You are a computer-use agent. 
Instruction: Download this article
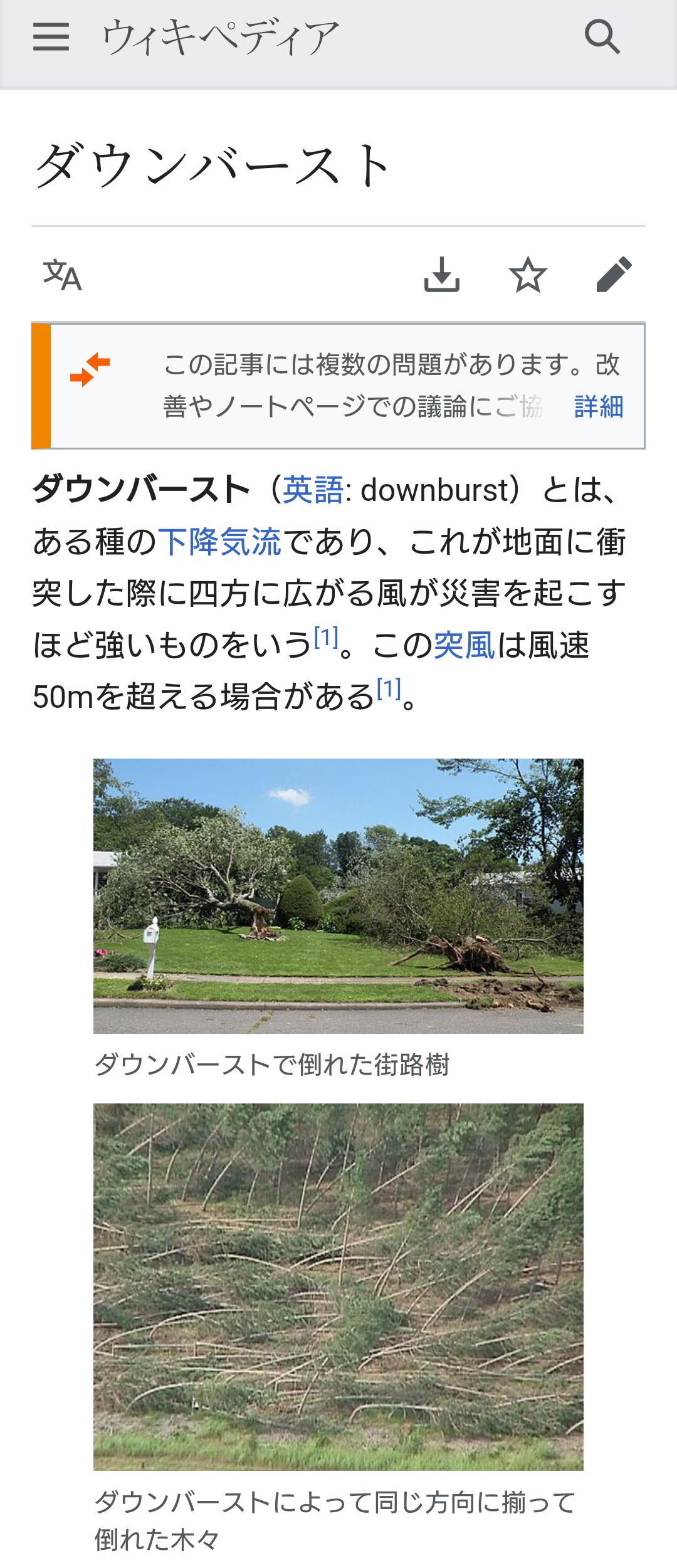(x=442, y=275)
